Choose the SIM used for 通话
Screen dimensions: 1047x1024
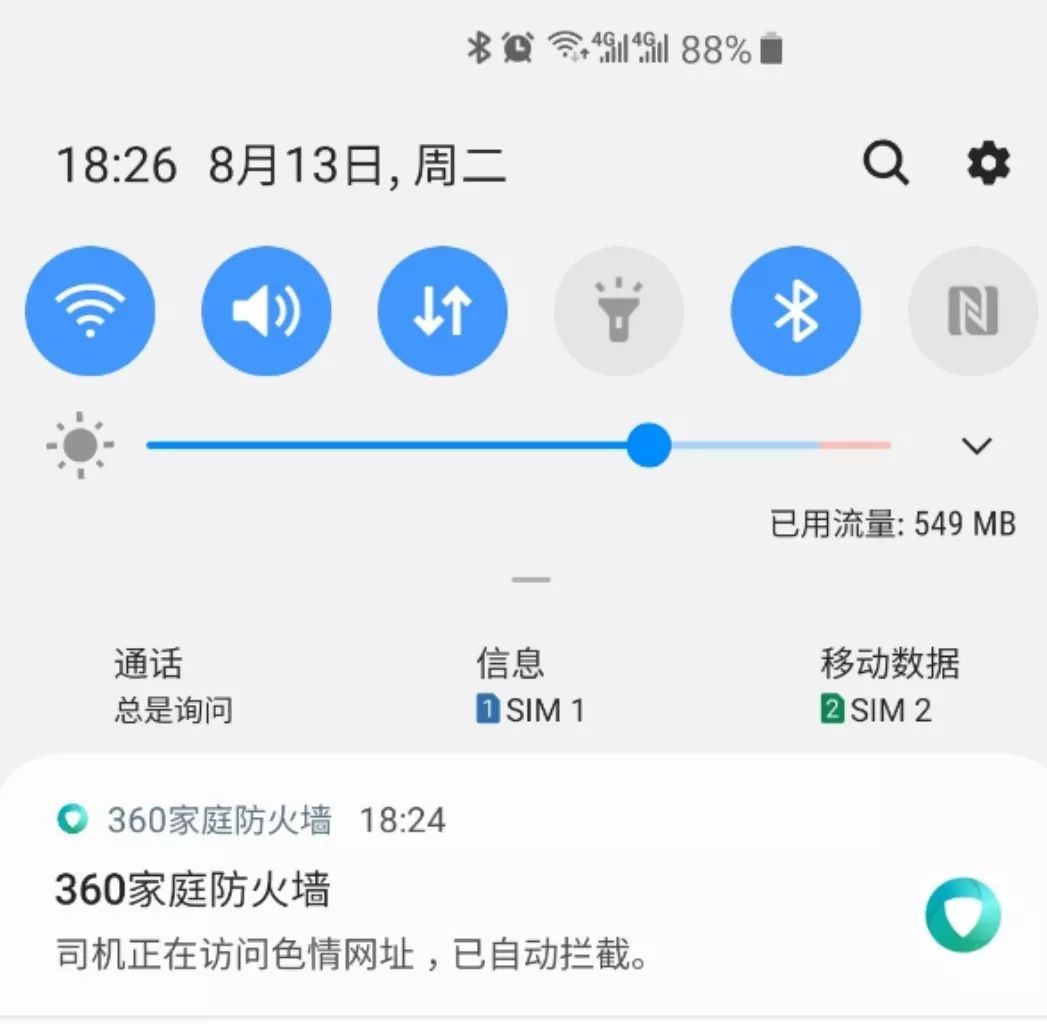[172, 686]
